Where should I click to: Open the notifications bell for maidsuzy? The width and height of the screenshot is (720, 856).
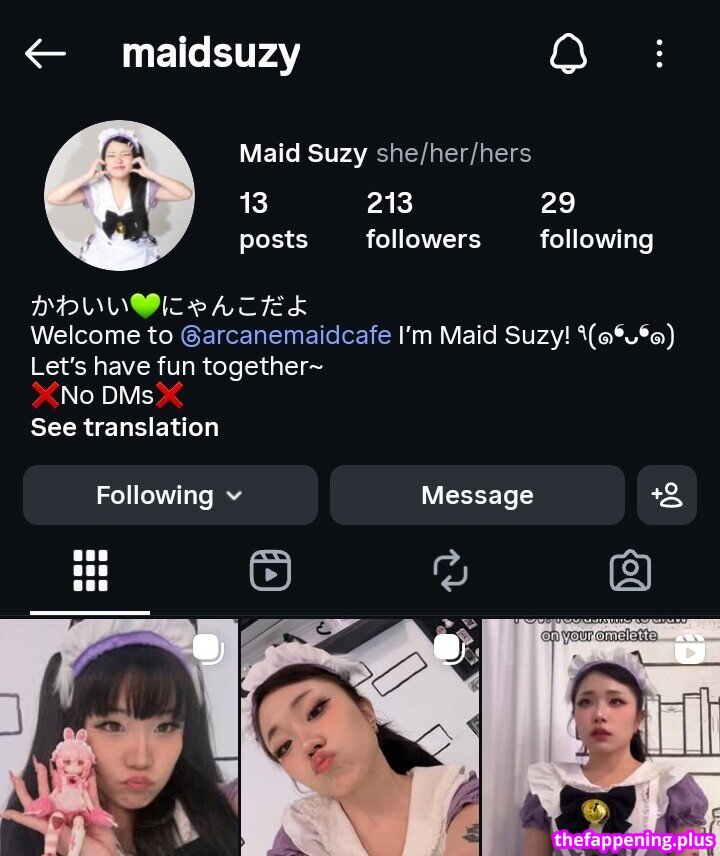coord(568,54)
